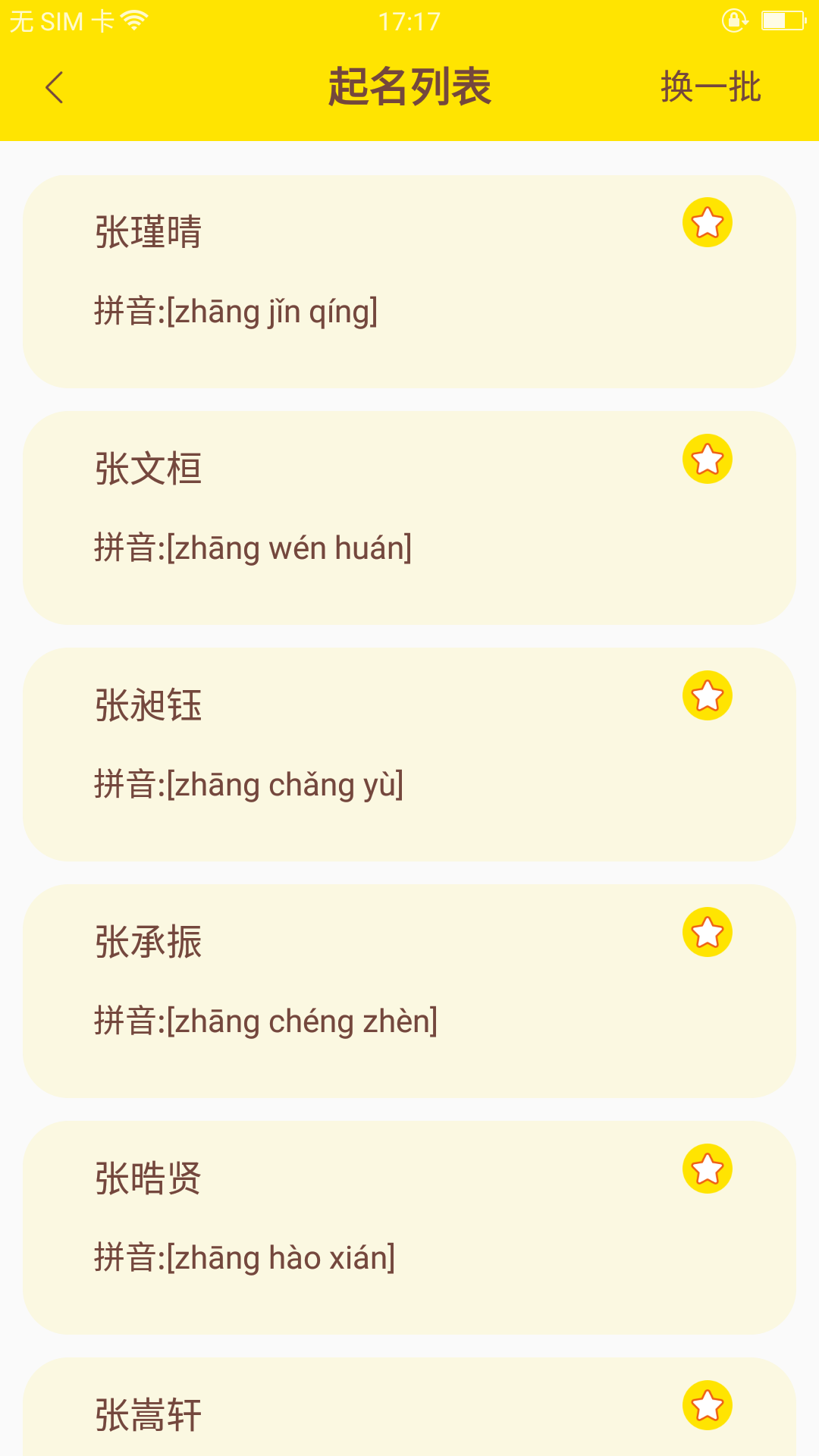Favorite the name 张瑾晴
Screen dimensions: 819x1456
point(708,222)
